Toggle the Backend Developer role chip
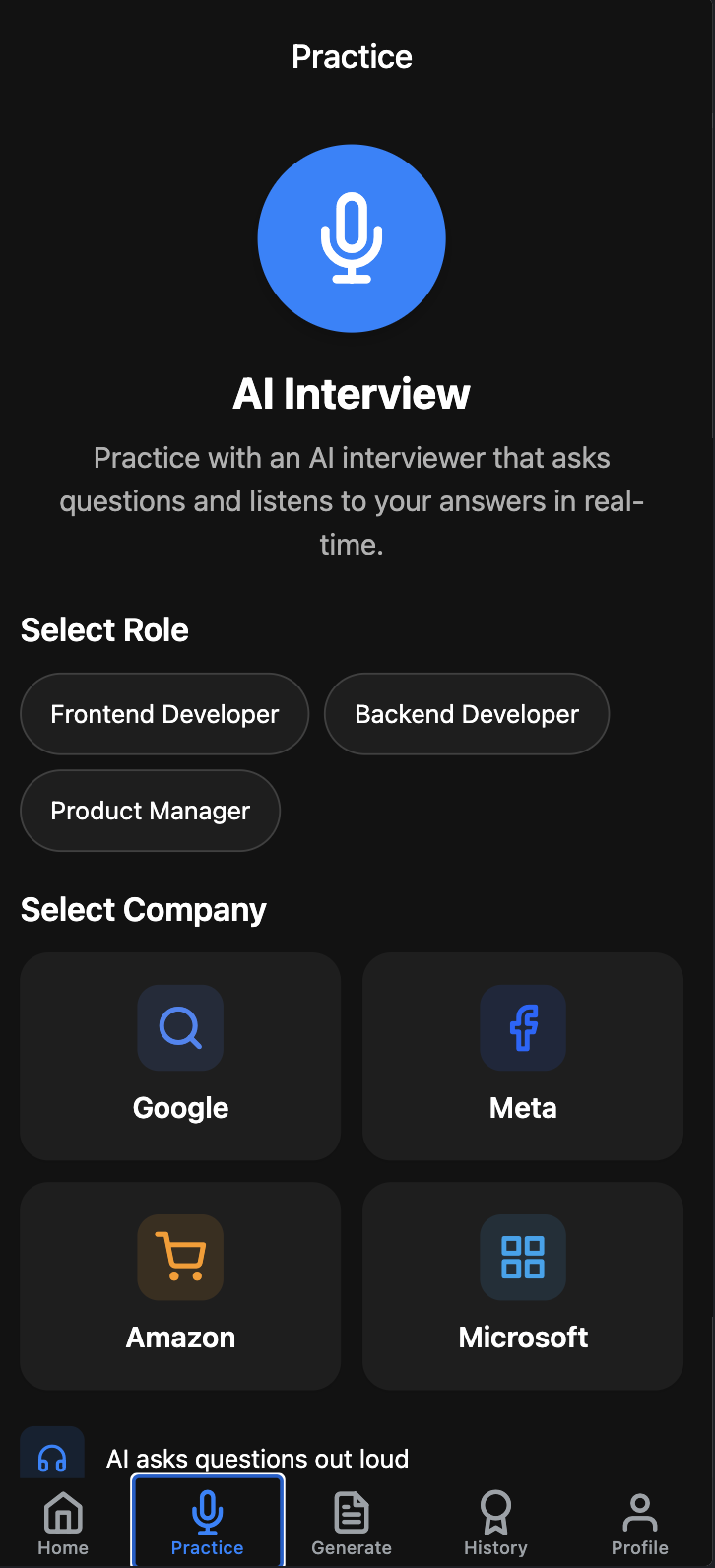The width and height of the screenshot is (715, 1568). coord(466,713)
